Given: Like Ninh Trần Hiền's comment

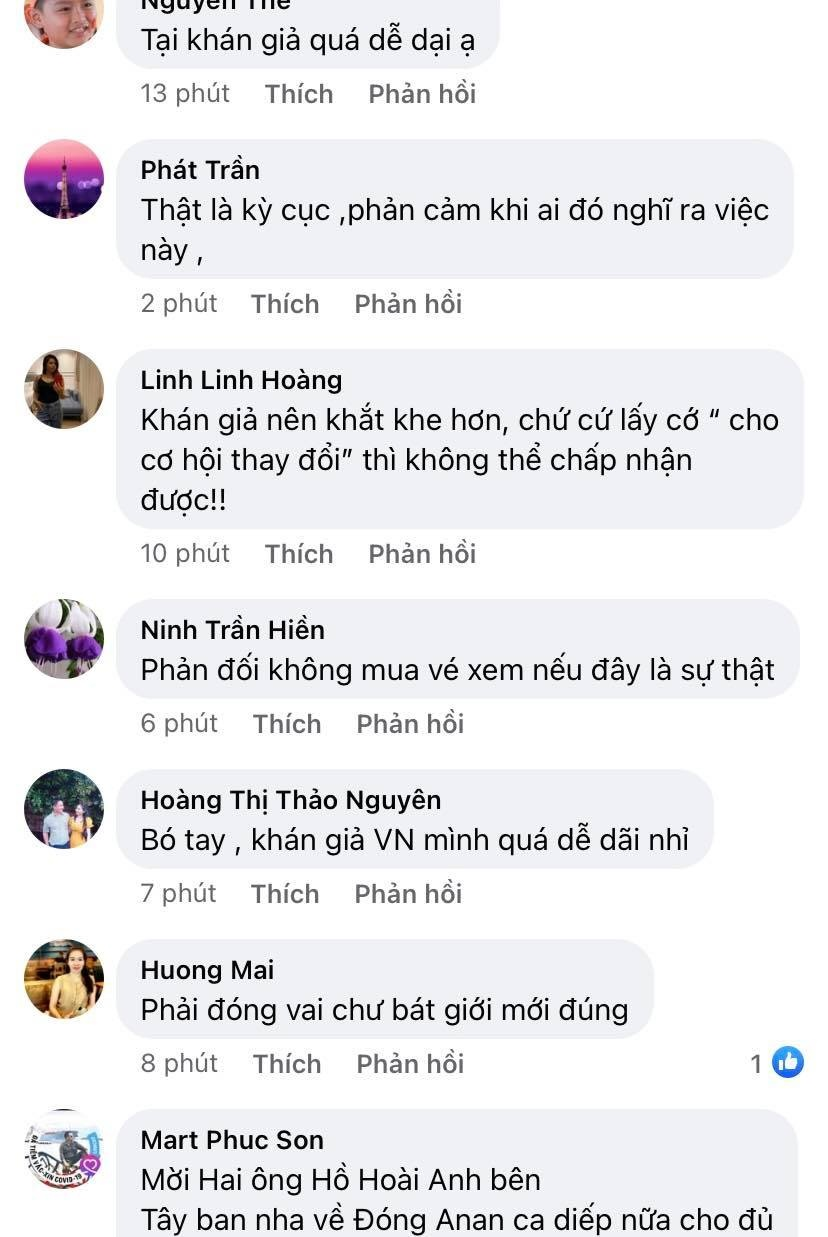Looking at the screenshot, I should (287, 724).
